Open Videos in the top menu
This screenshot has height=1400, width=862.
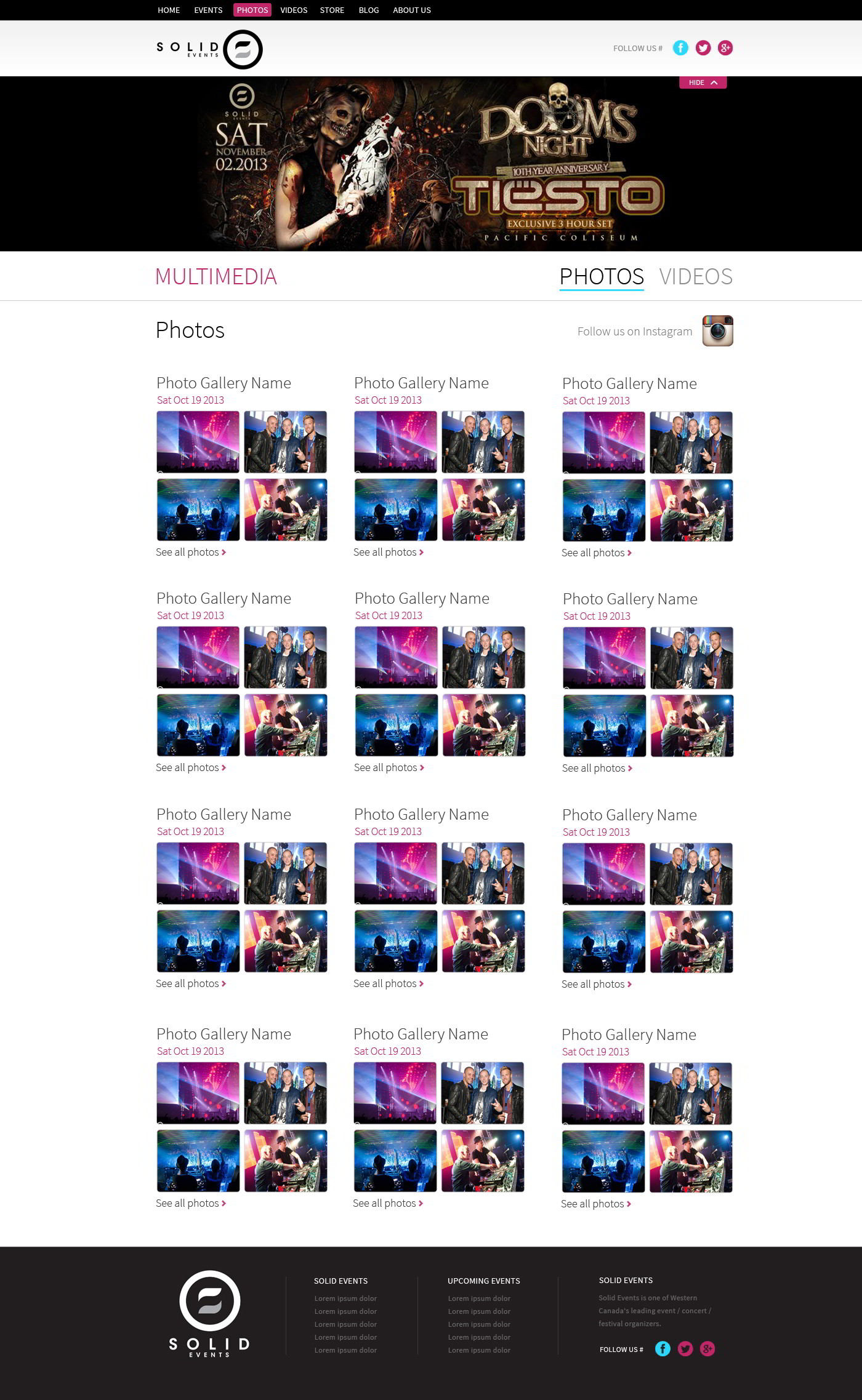(x=294, y=10)
